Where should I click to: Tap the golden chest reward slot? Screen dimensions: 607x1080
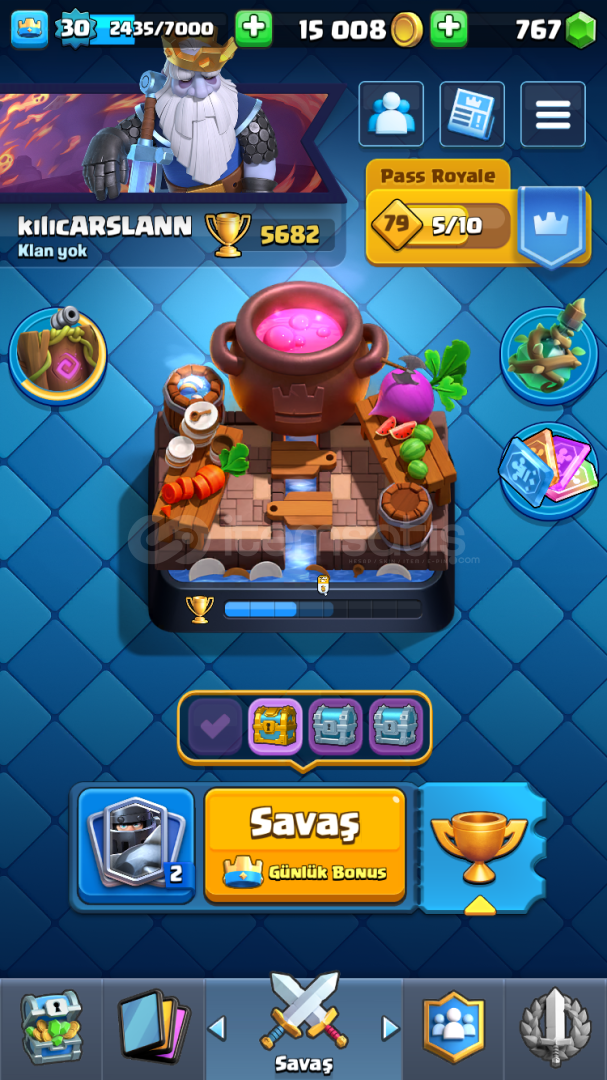point(275,727)
